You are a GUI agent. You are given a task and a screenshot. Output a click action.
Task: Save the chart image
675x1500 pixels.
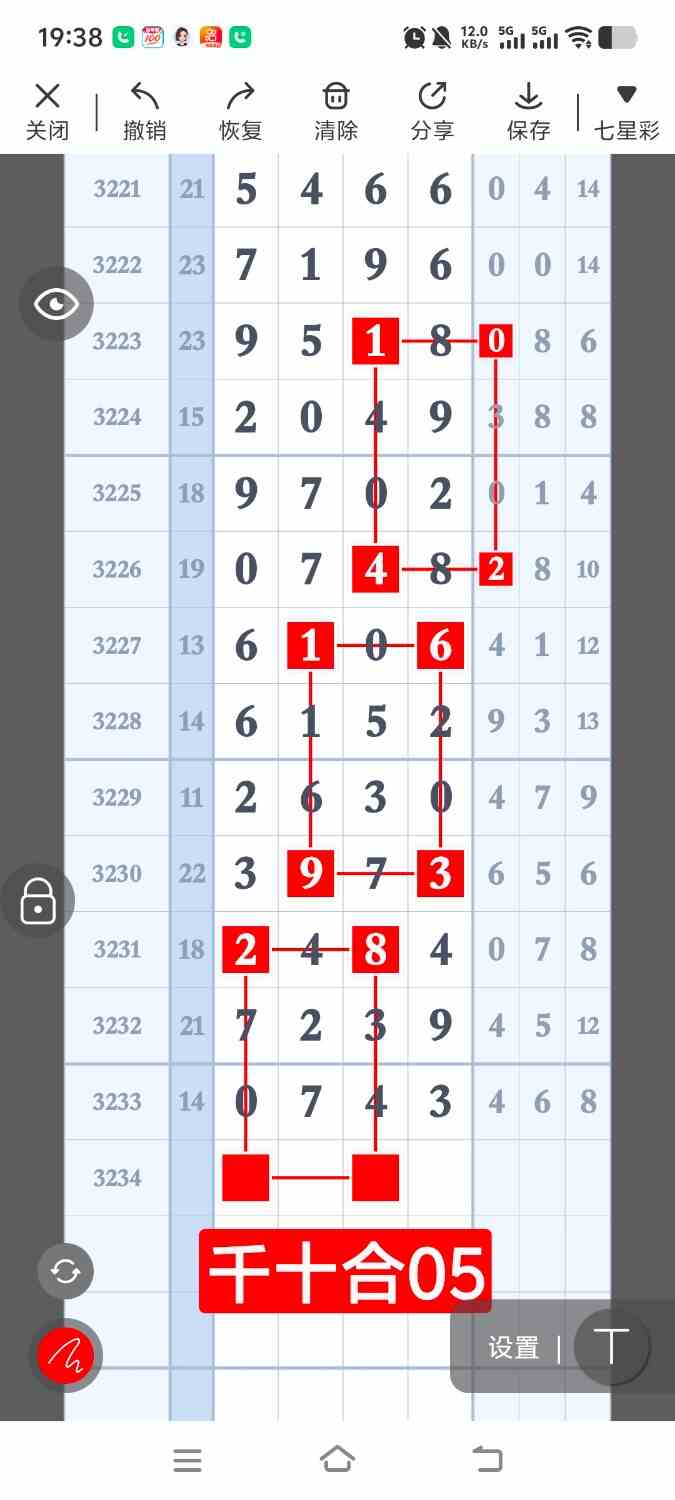528,111
